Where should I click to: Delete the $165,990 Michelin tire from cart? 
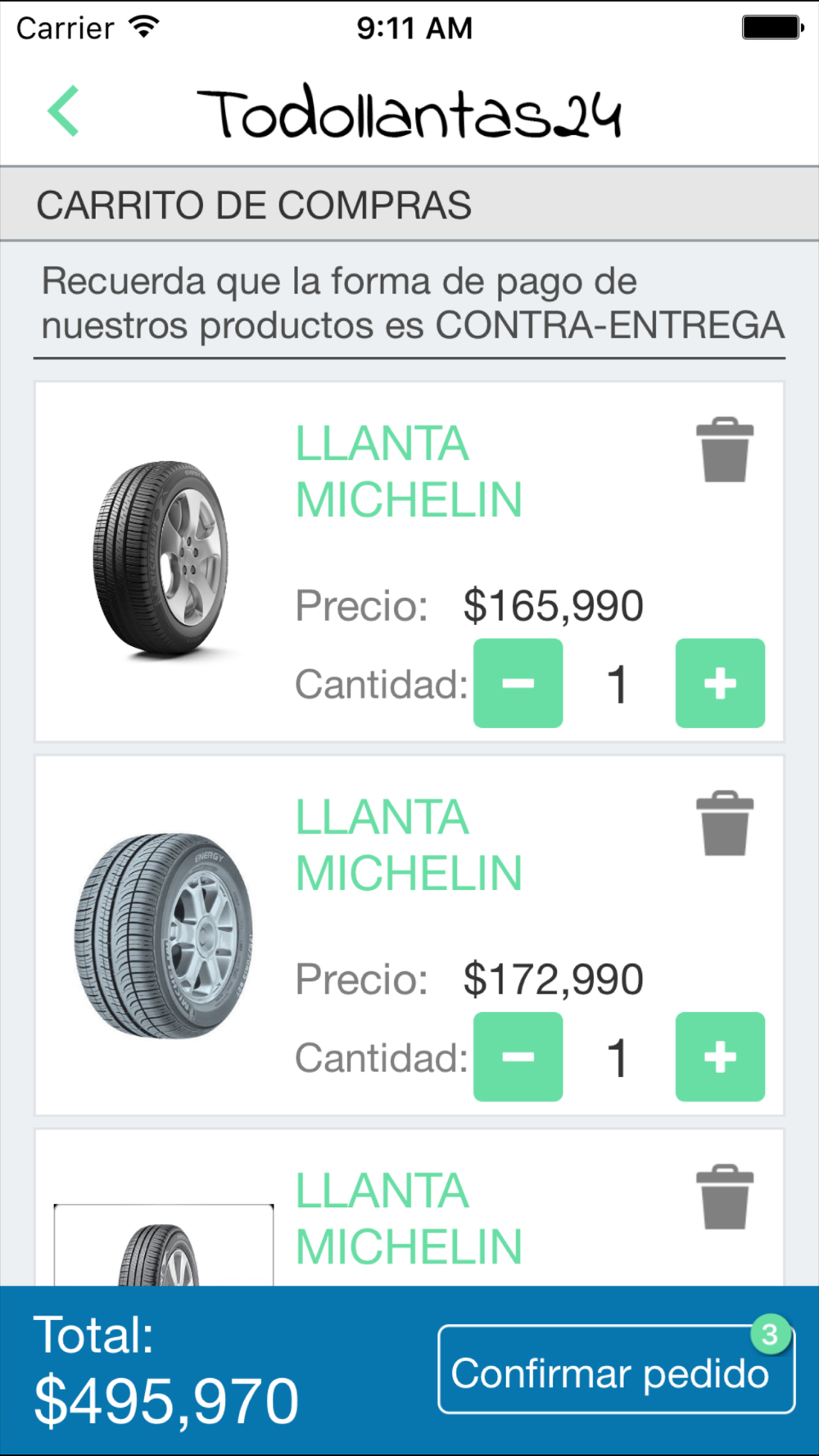[725, 450]
